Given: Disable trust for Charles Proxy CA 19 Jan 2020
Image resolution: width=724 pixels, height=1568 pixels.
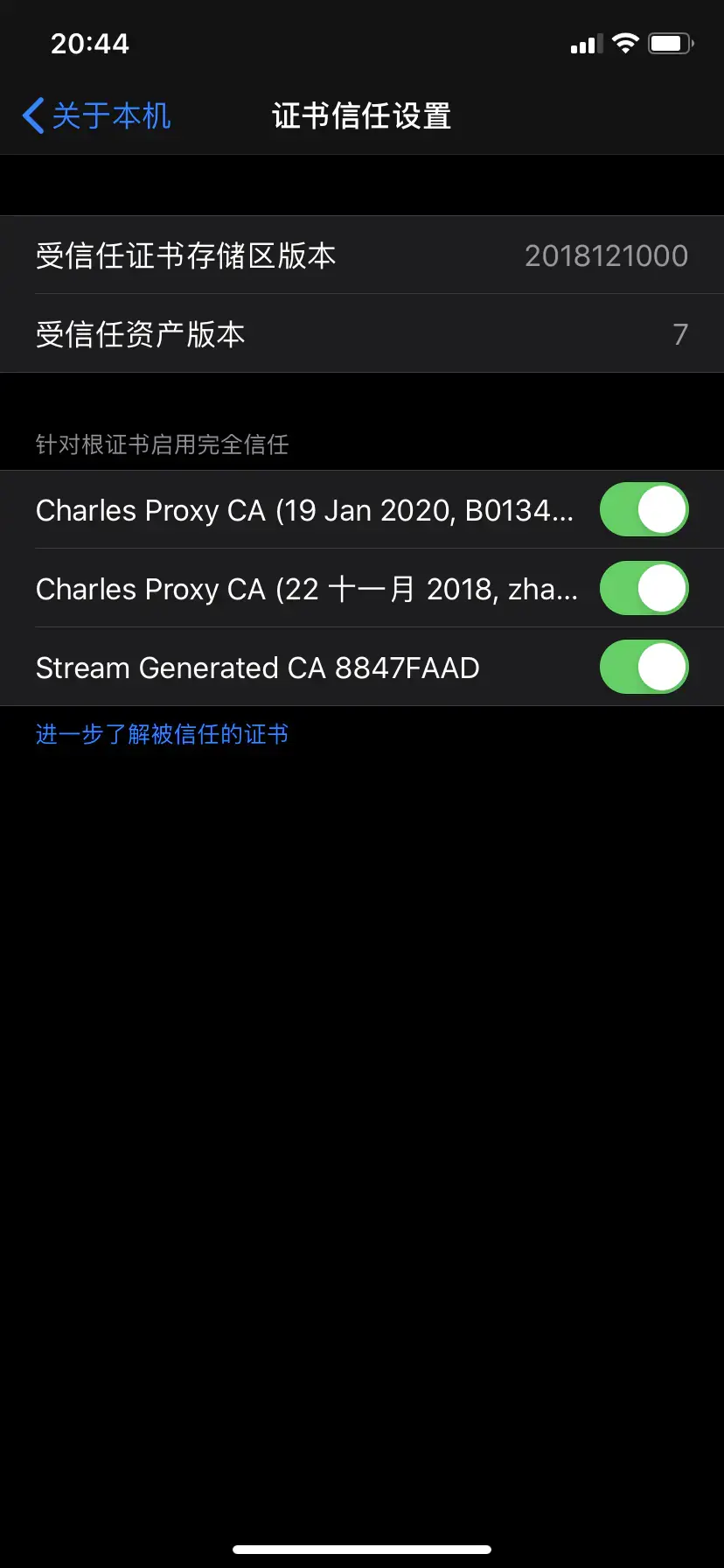Looking at the screenshot, I should click(x=644, y=509).
